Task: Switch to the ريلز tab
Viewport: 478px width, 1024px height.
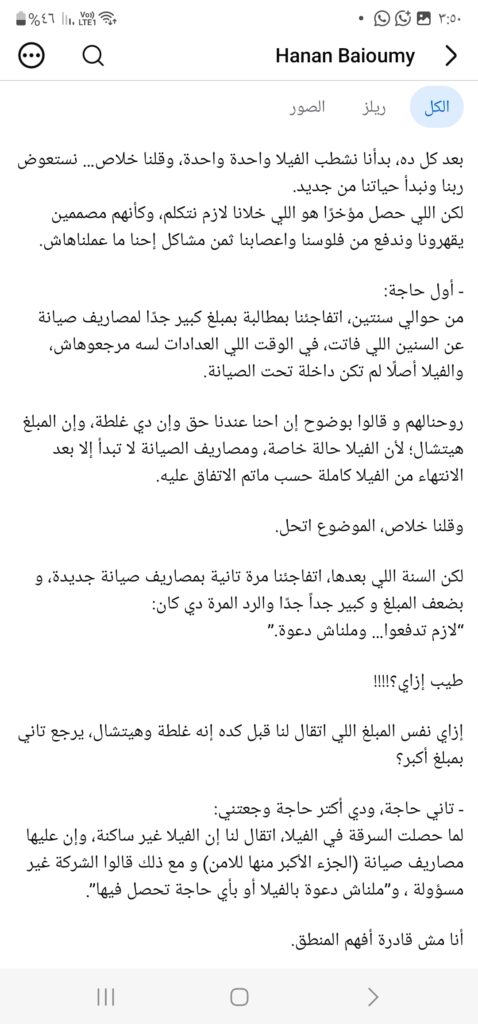Action: click(x=374, y=108)
